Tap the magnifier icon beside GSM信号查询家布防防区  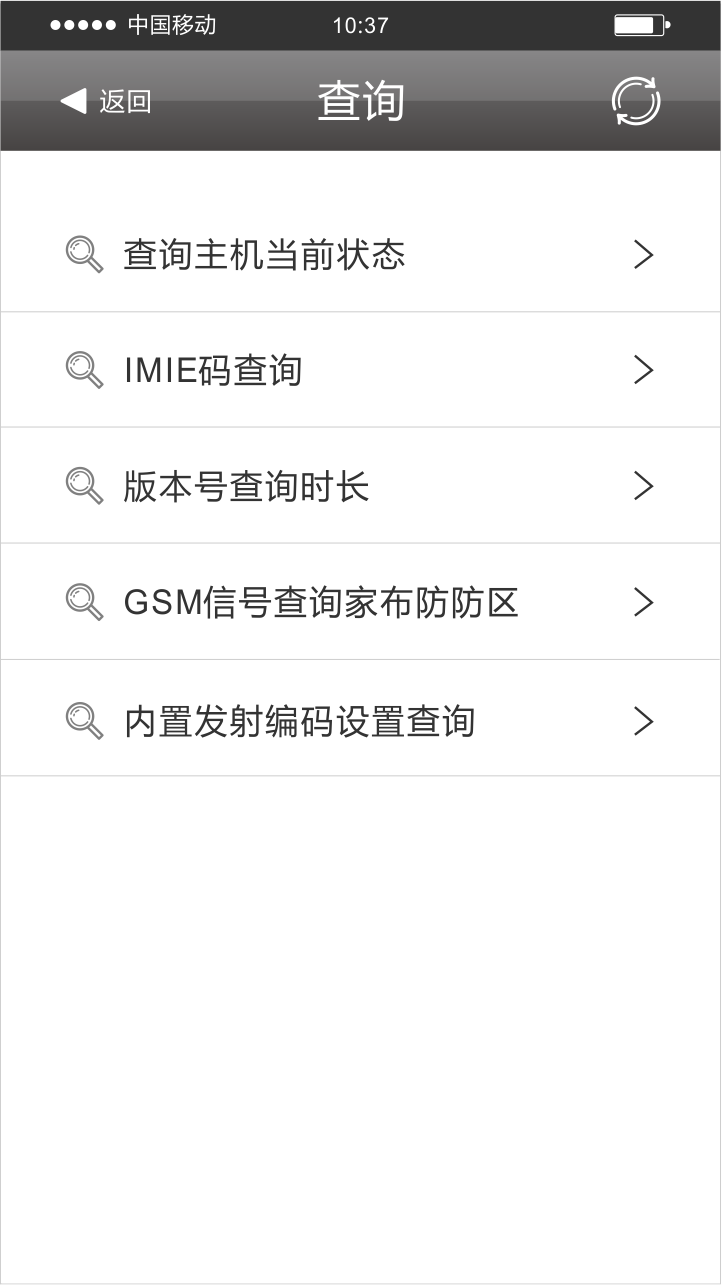pos(85,601)
